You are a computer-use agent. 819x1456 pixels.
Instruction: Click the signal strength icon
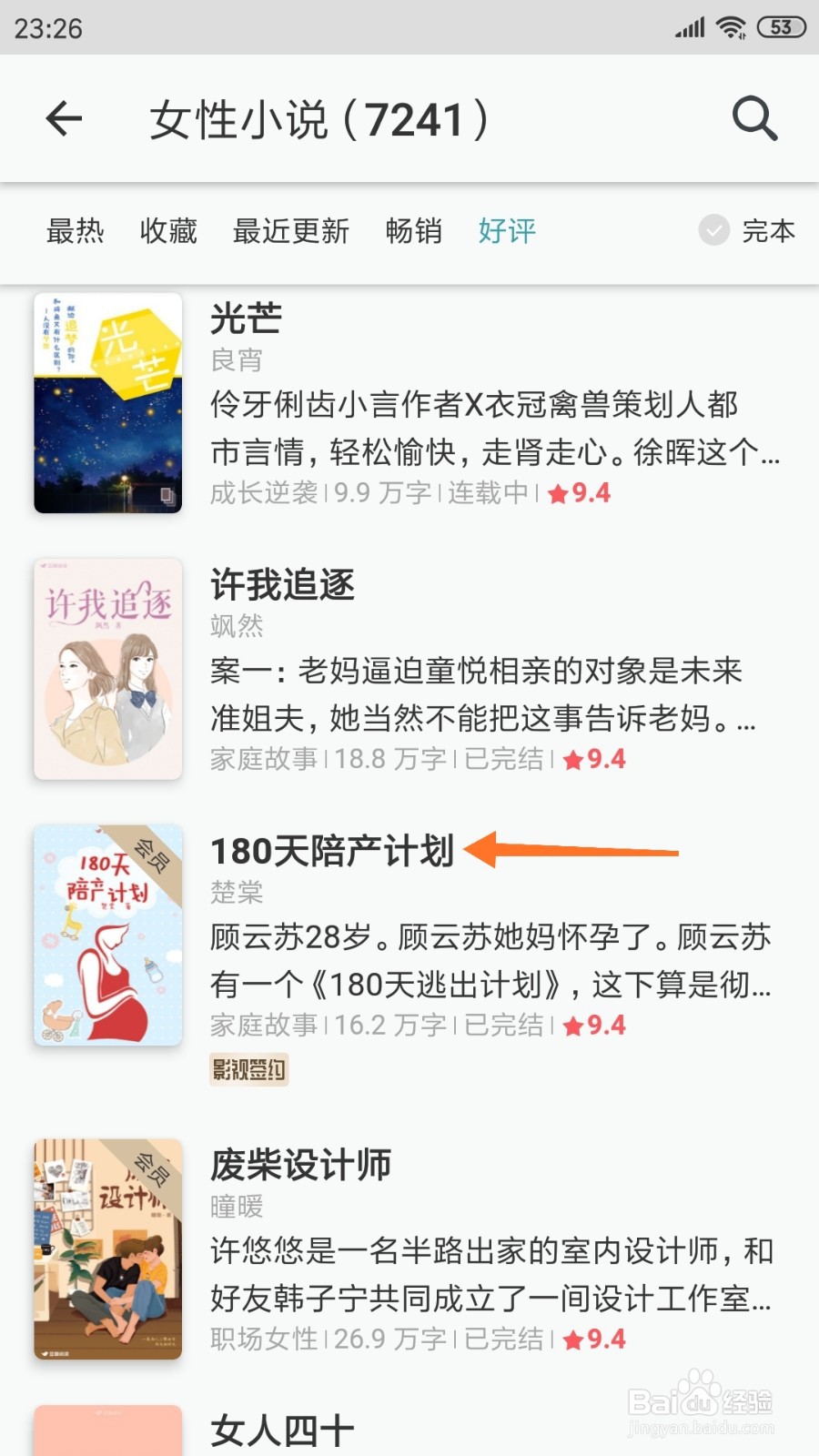(689, 26)
